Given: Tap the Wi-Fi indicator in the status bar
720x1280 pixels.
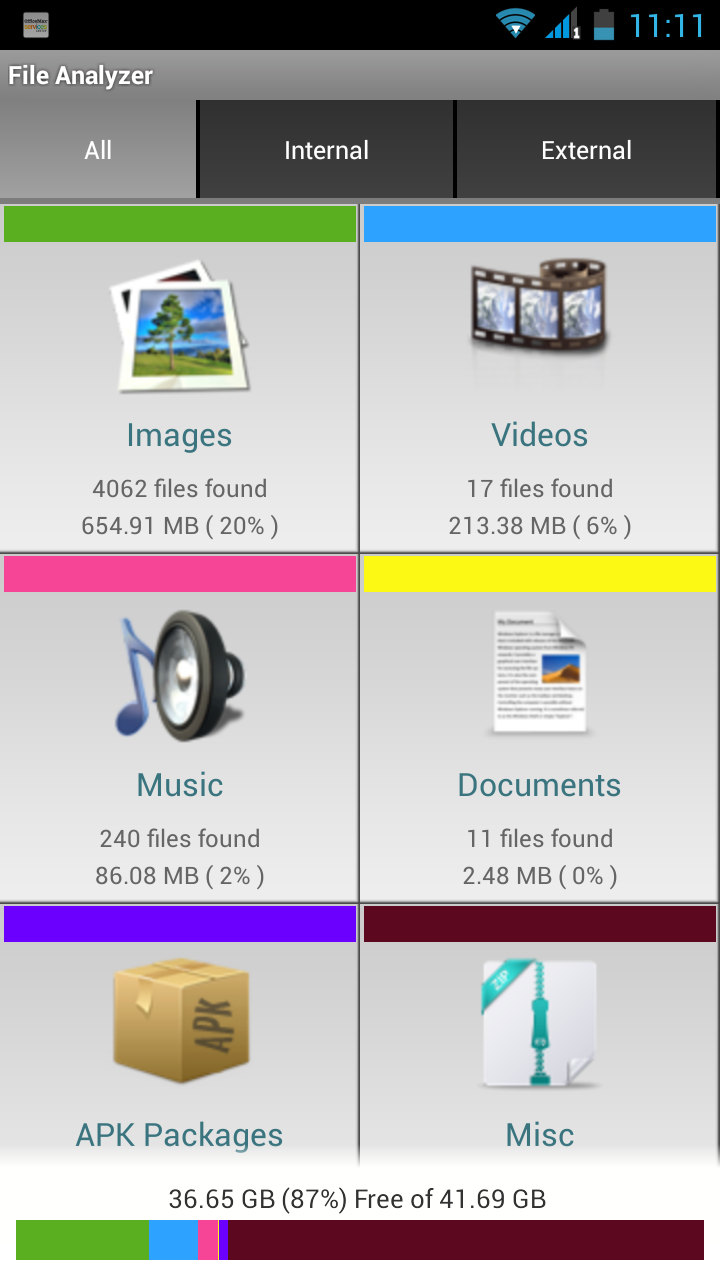Looking at the screenshot, I should pyautogui.click(x=512, y=25).
